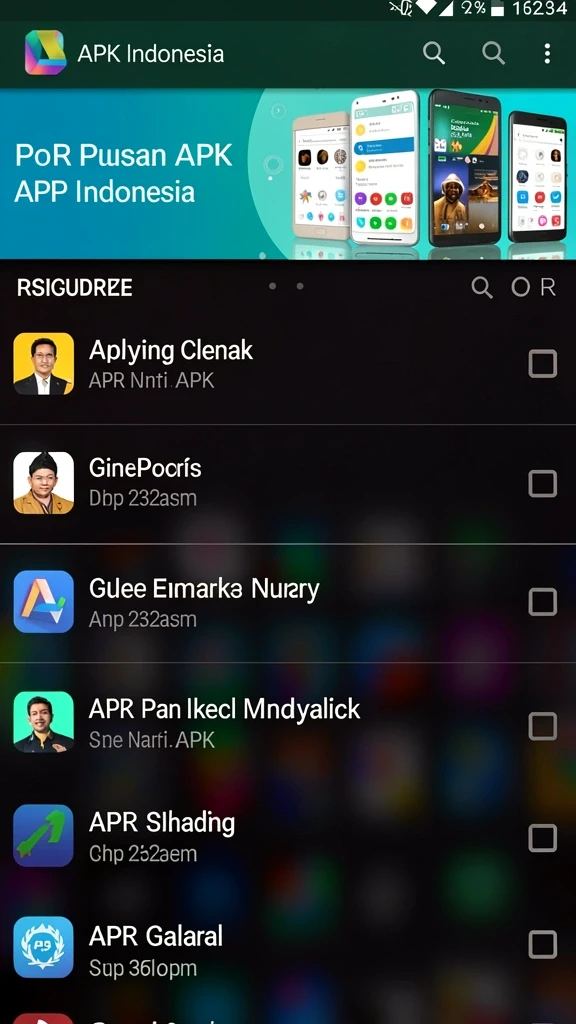Select the GinePocrís checkbox
This screenshot has width=576, height=1024.
tap(543, 484)
